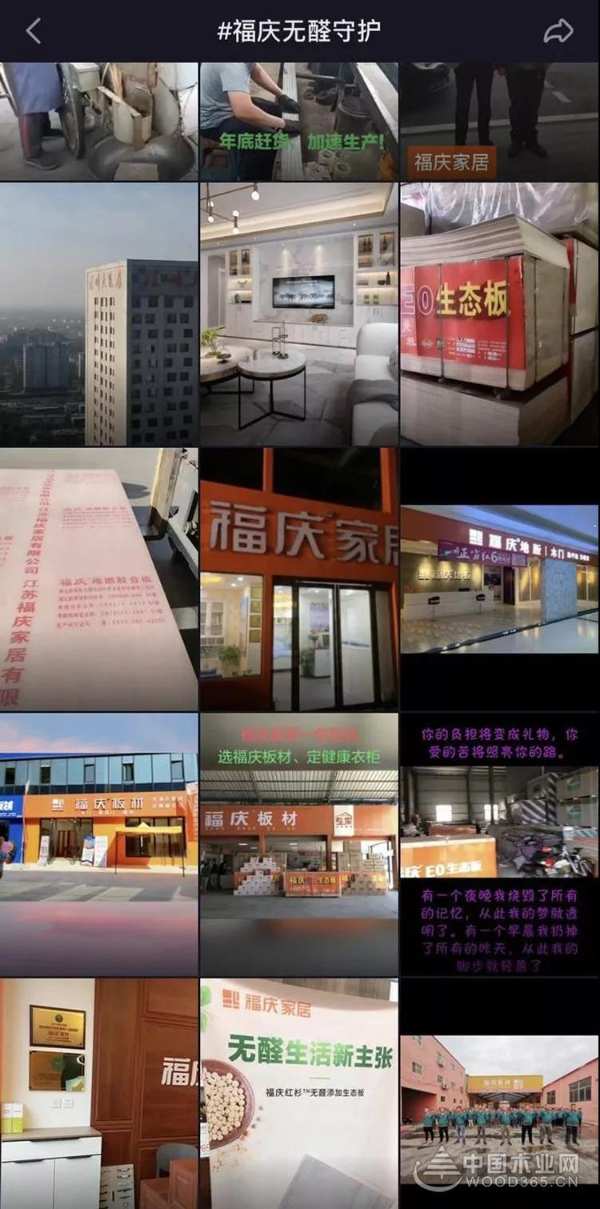The height and width of the screenshot is (1209, 600).
Task: Open the video captioned 年底赶货 加速生产
Action: pos(298,121)
